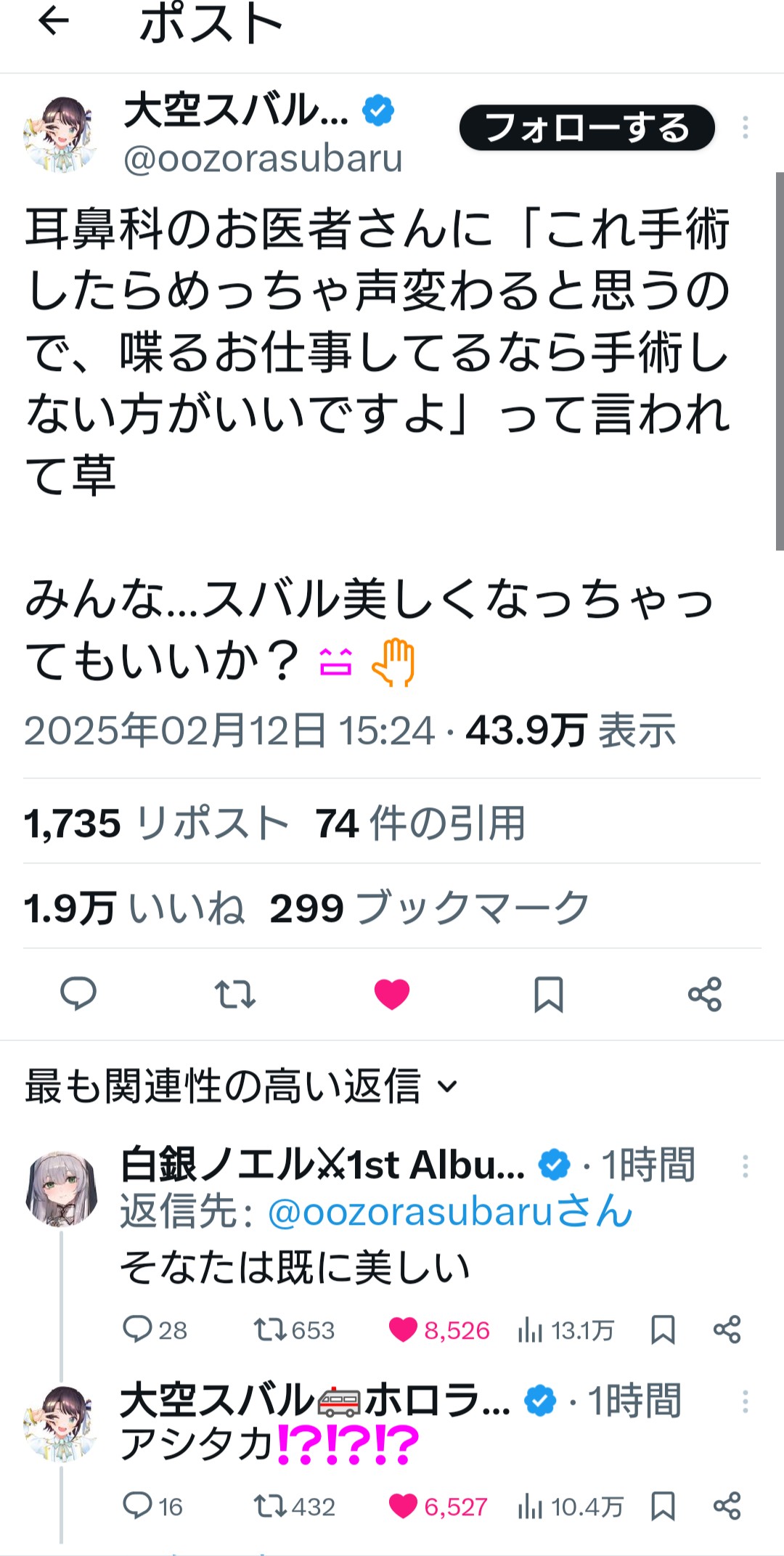
Task: Open 大空スバル's profile picture on main post
Action: point(61,134)
